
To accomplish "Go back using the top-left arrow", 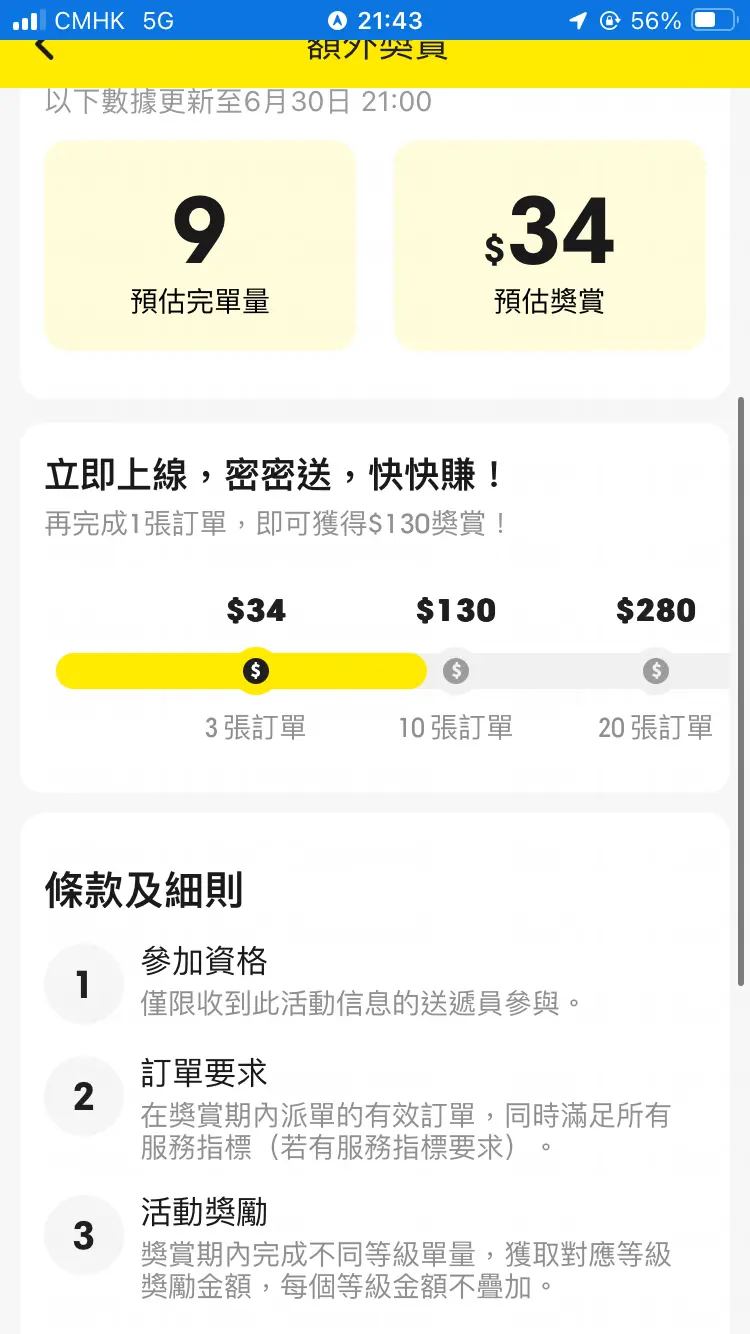I will tap(44, 49).
